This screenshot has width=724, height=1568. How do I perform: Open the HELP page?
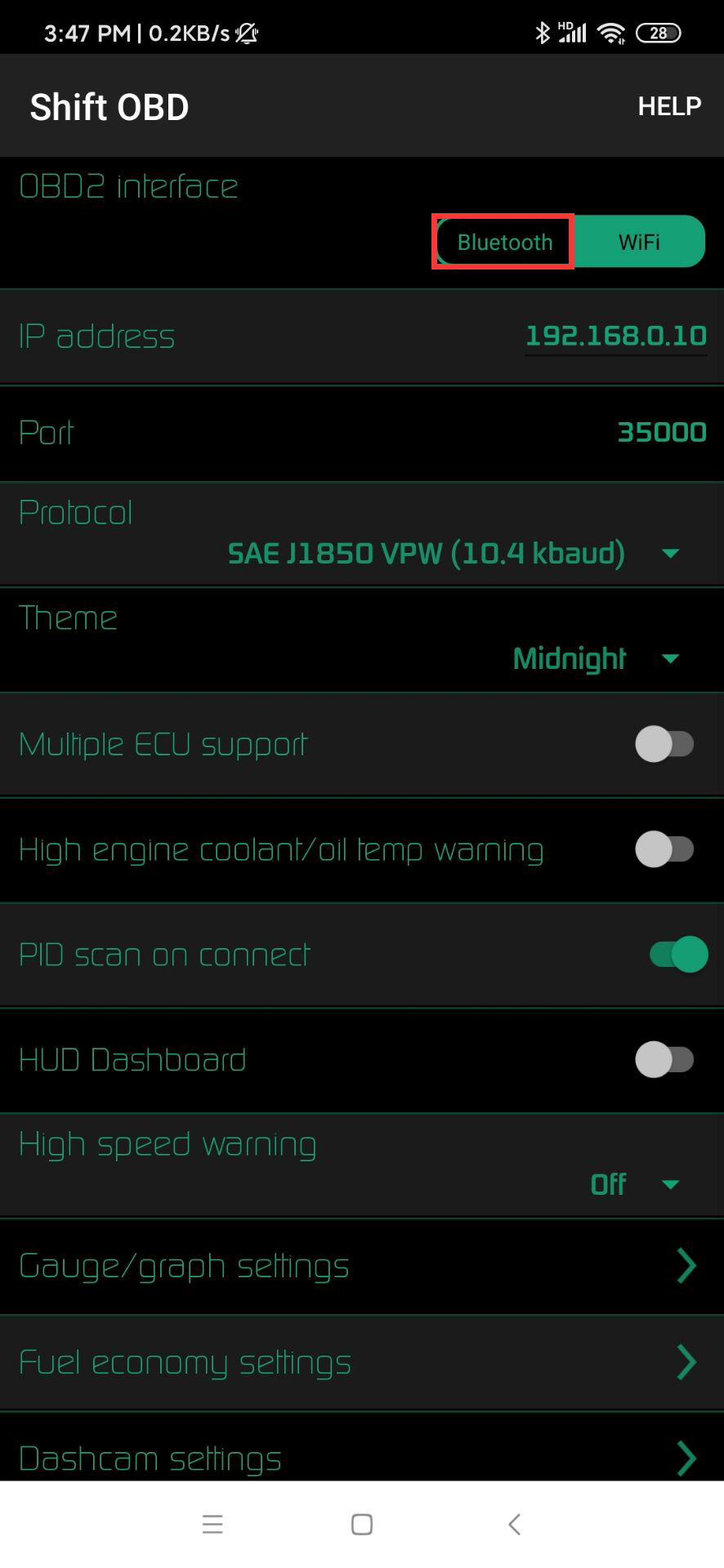pyautogui.click(x=668, y=106)
